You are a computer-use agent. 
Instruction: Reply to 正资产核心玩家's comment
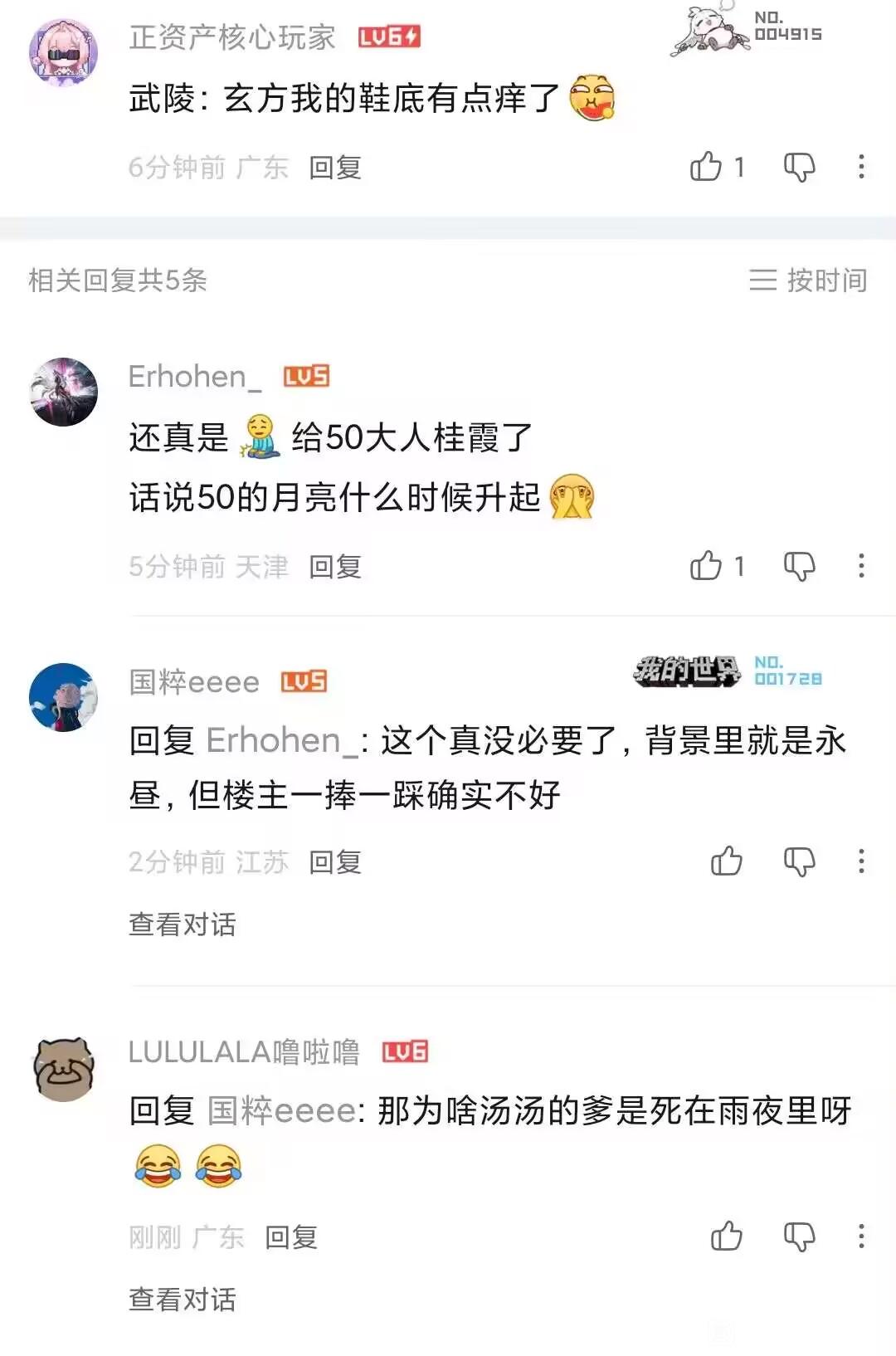335,168
